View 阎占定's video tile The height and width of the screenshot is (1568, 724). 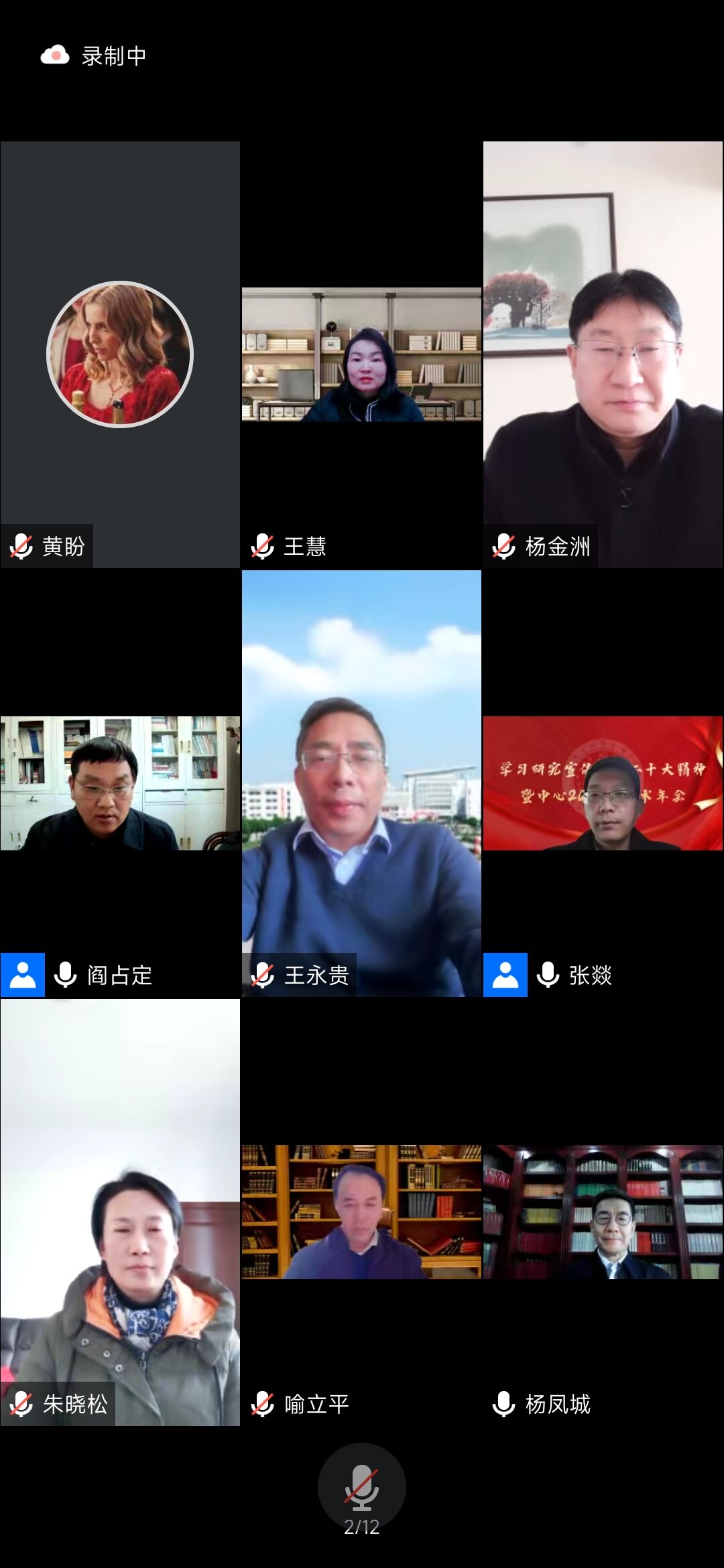tap(120, 783)
